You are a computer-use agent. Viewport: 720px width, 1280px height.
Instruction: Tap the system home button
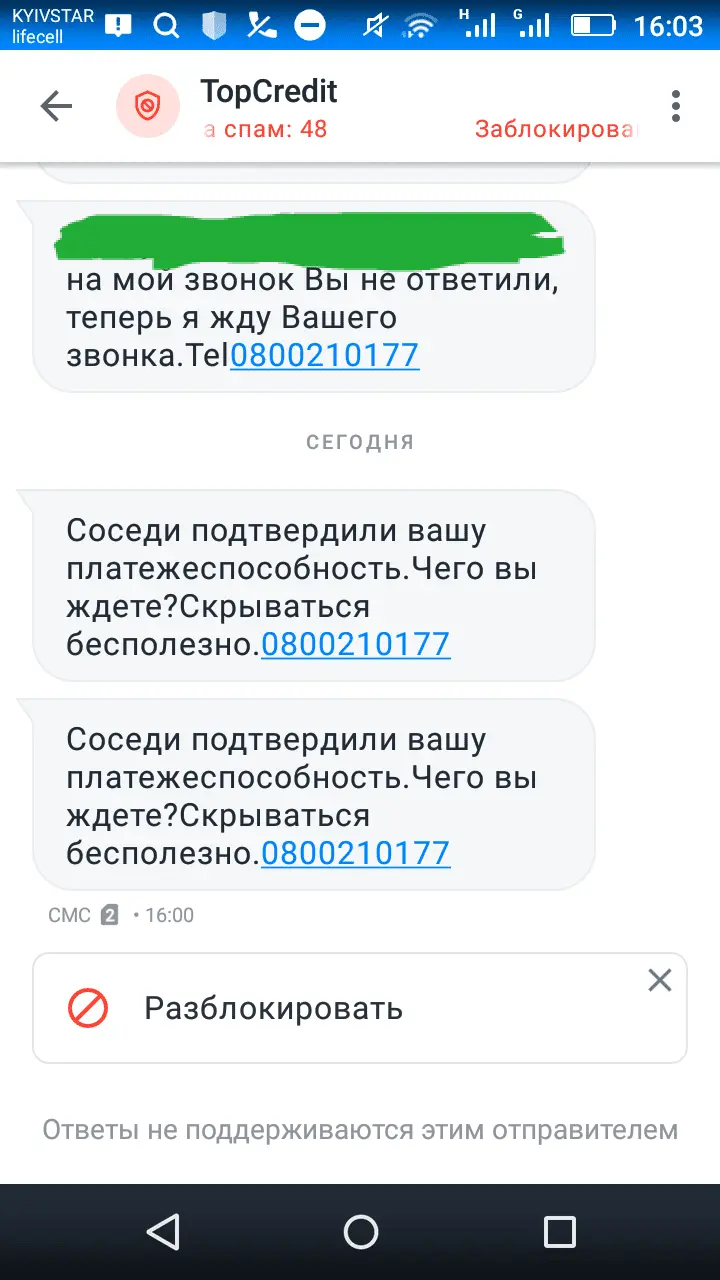[x=360, y=1231]
